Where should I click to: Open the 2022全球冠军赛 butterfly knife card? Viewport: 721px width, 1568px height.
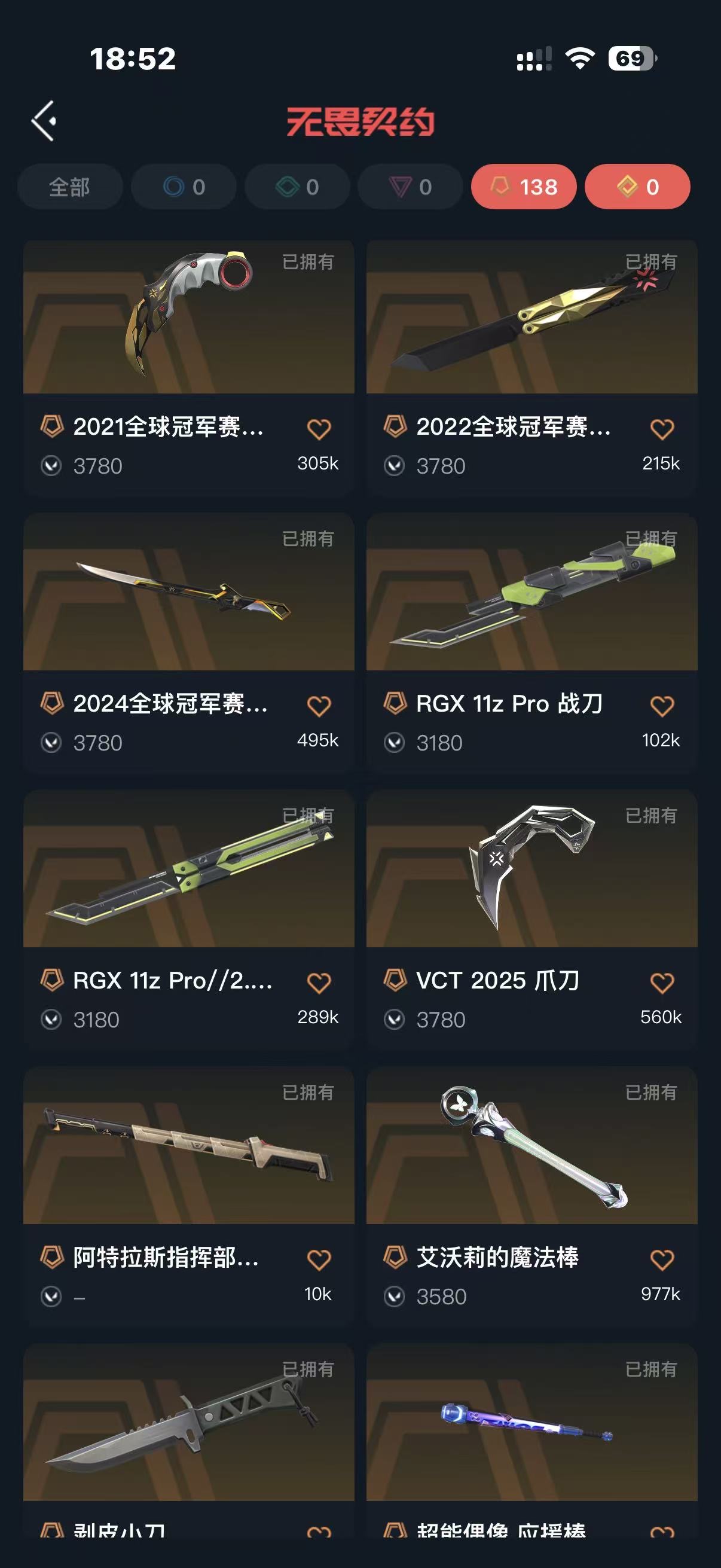[531, 317]
